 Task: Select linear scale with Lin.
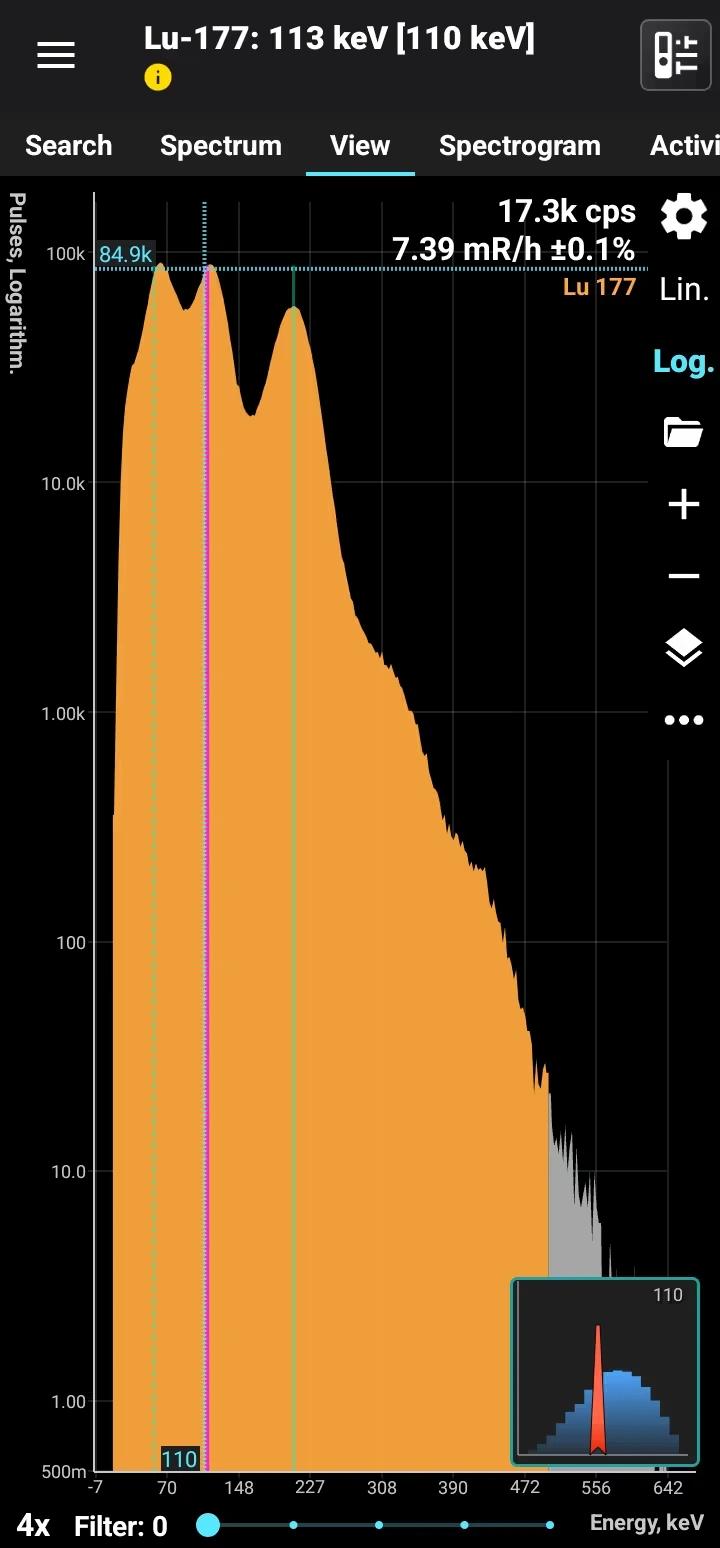pyautogui.click(x=684, y=290)
